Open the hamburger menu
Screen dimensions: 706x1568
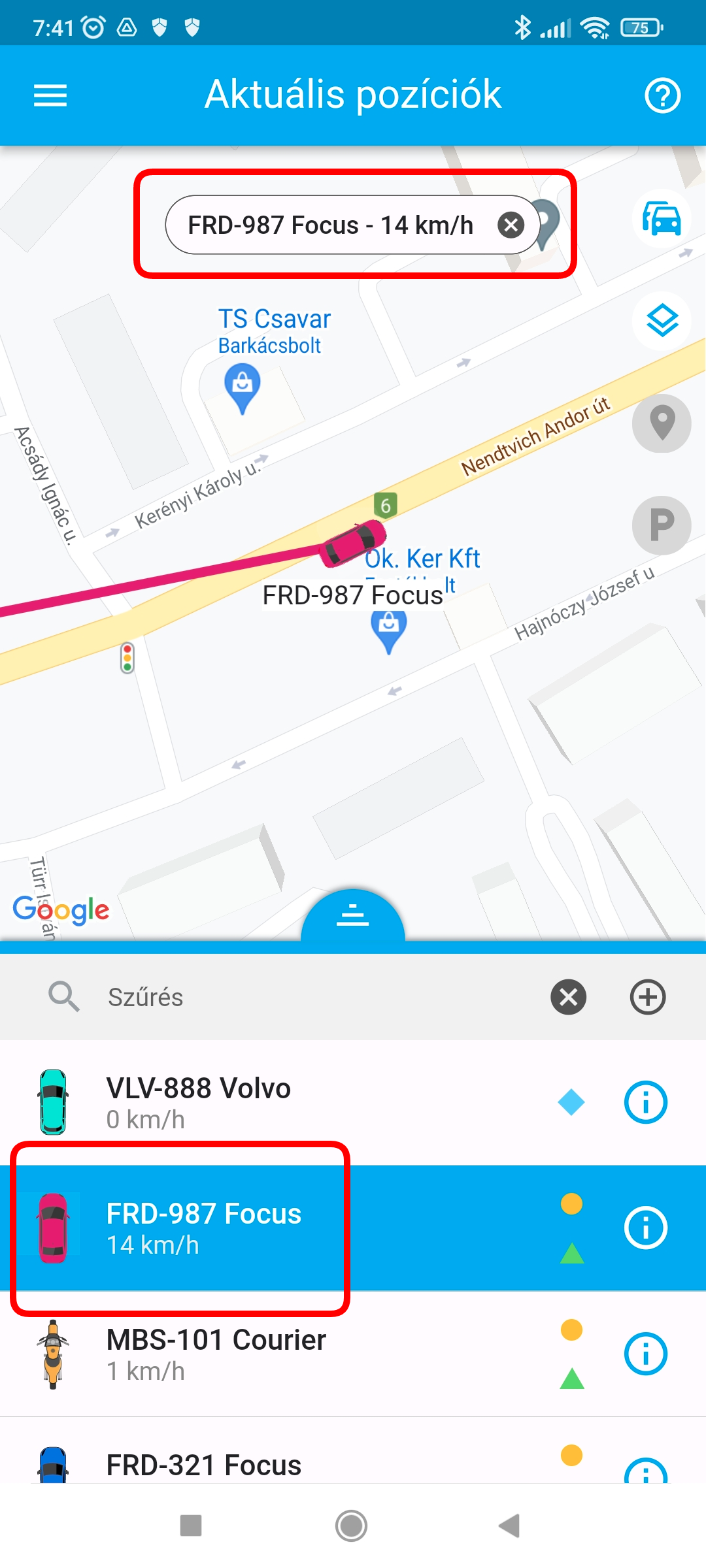click(x=50, y=95)
